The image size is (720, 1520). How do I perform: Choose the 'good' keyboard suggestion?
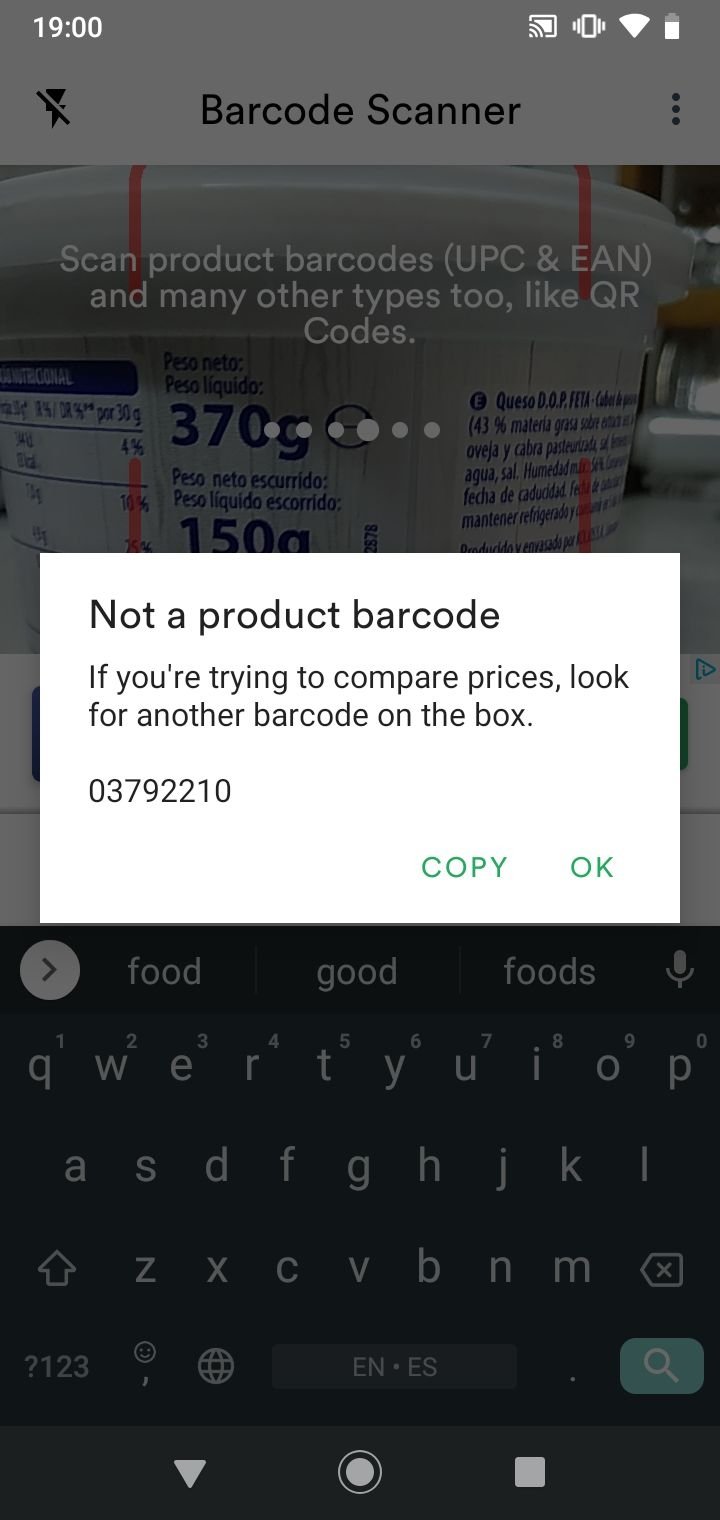pyautogui.click(x=357, y=971)
